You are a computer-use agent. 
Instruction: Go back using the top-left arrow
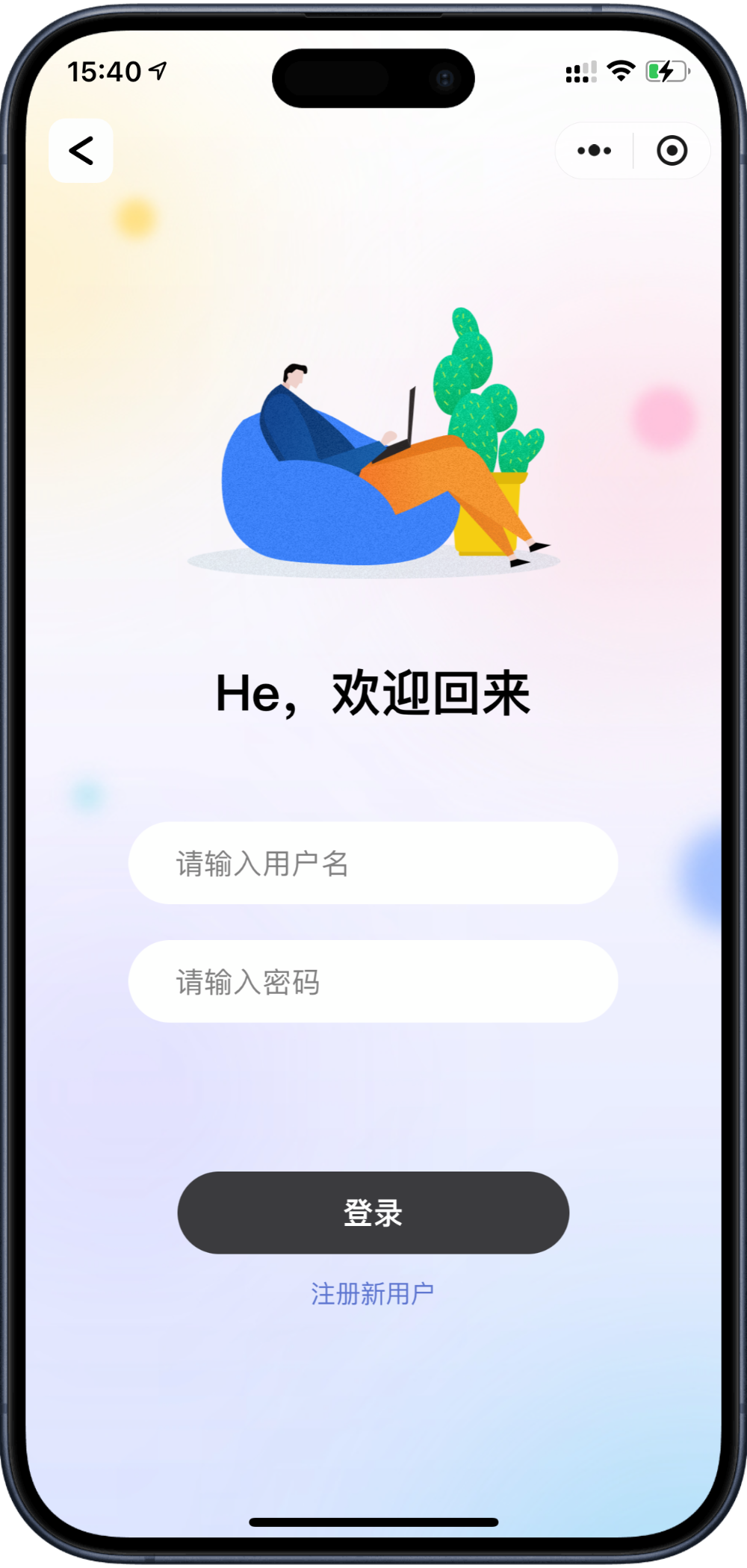coord(81,151)
